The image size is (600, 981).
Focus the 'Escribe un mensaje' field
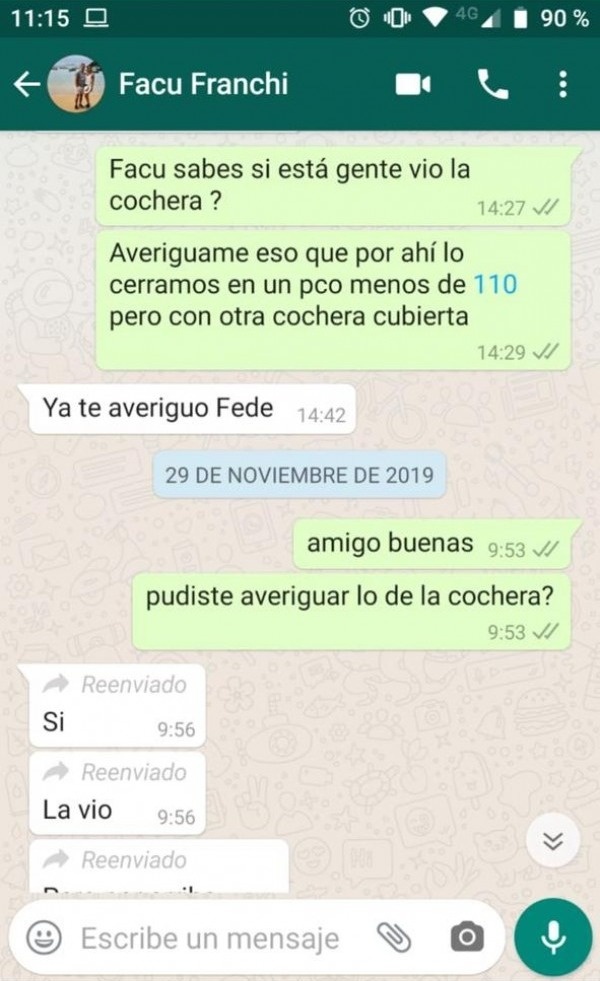(x=210, y=938)
